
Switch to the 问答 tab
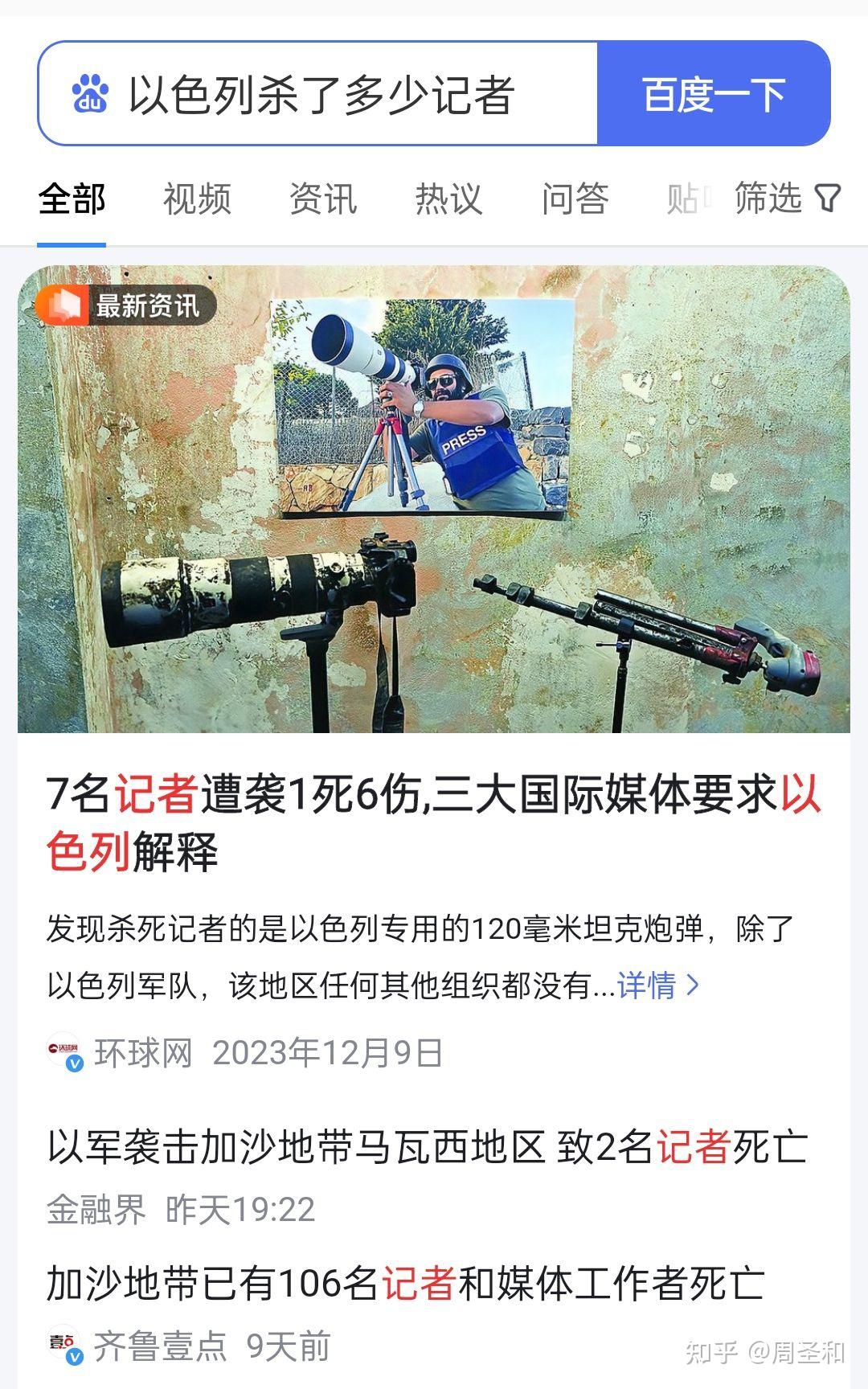(575, 199)
